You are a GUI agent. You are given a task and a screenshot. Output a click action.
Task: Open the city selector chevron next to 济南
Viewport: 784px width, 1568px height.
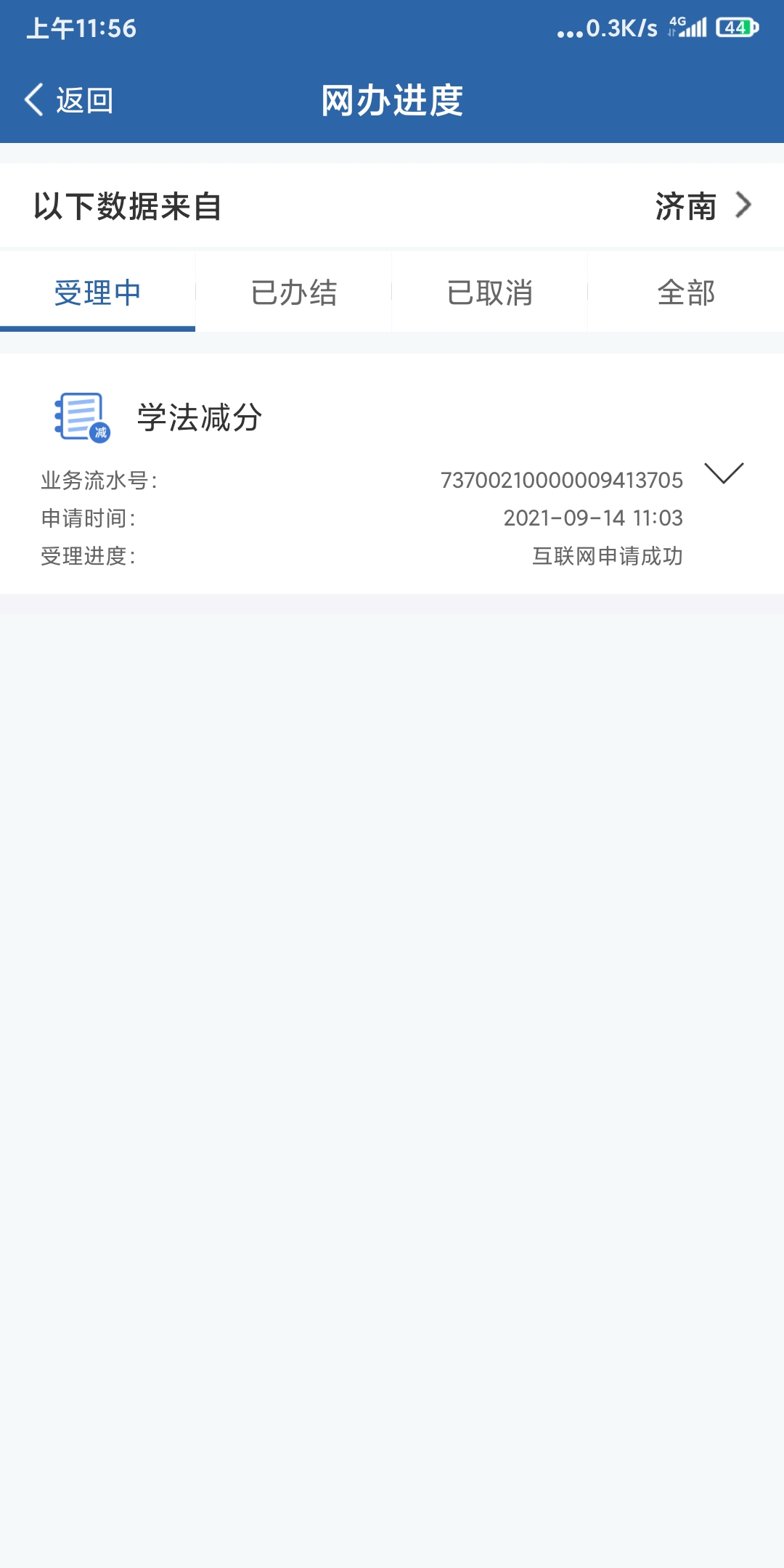tap(743, 205)
